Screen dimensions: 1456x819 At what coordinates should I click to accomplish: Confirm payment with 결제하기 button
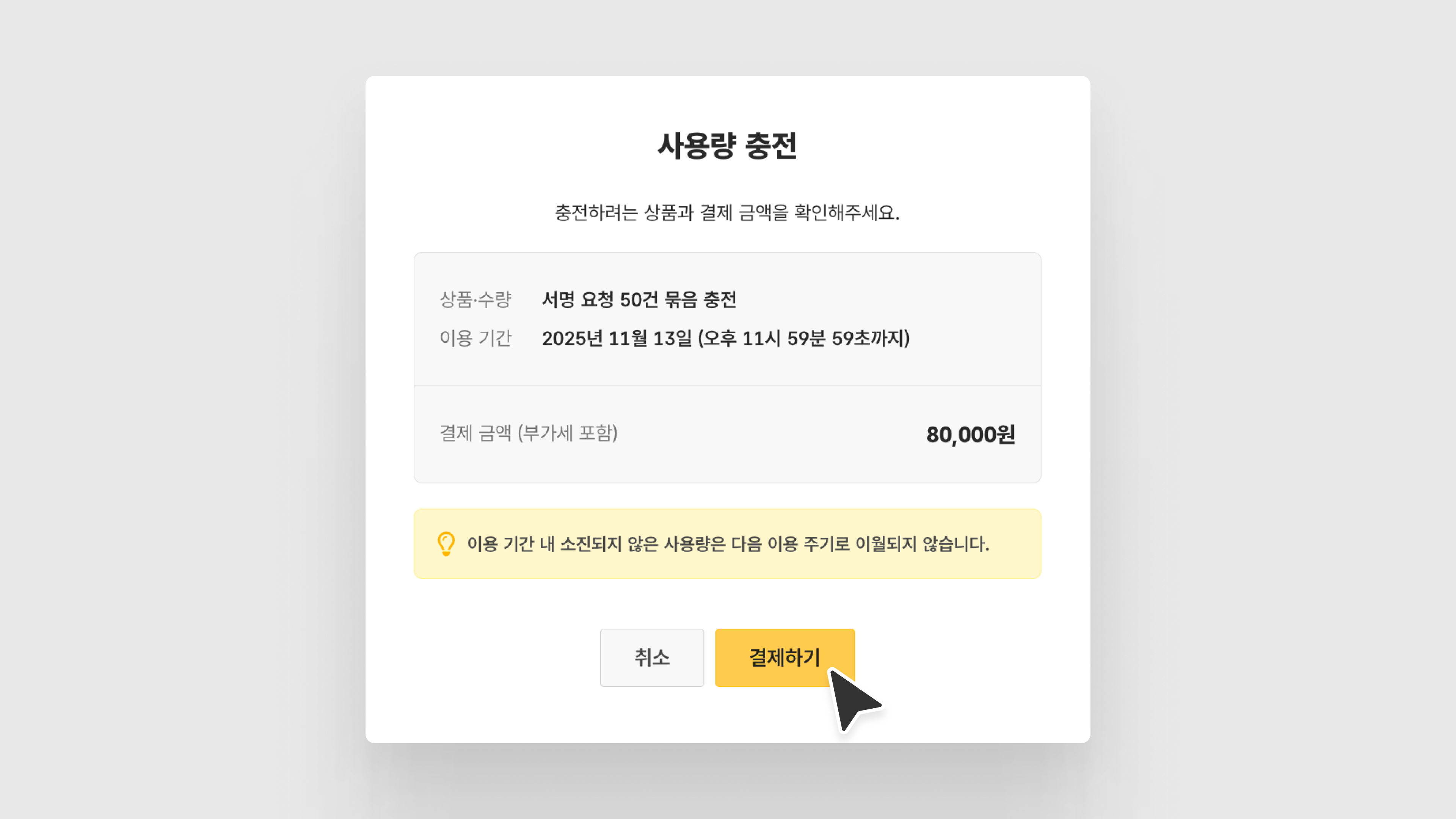pos(784,657)
